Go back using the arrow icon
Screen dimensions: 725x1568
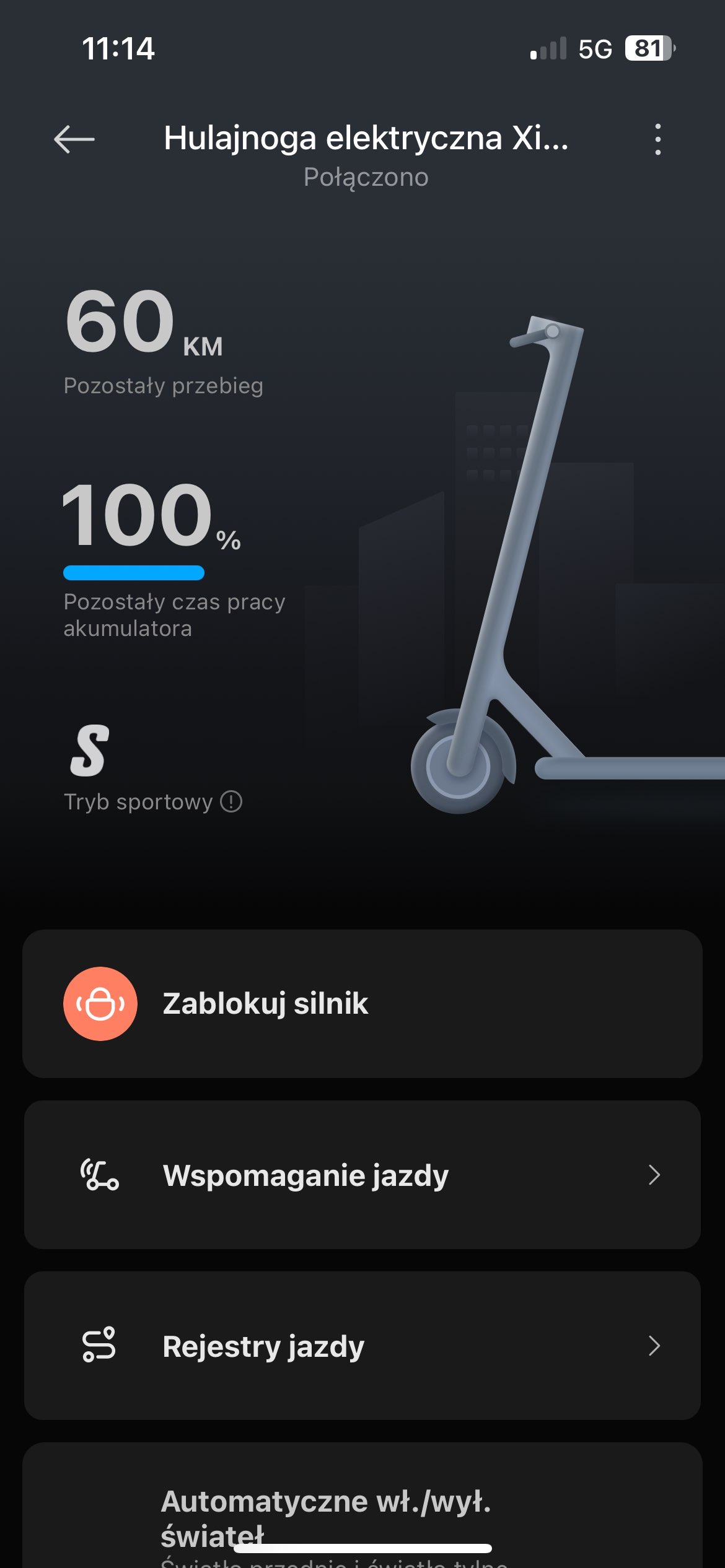click(74, 139)
